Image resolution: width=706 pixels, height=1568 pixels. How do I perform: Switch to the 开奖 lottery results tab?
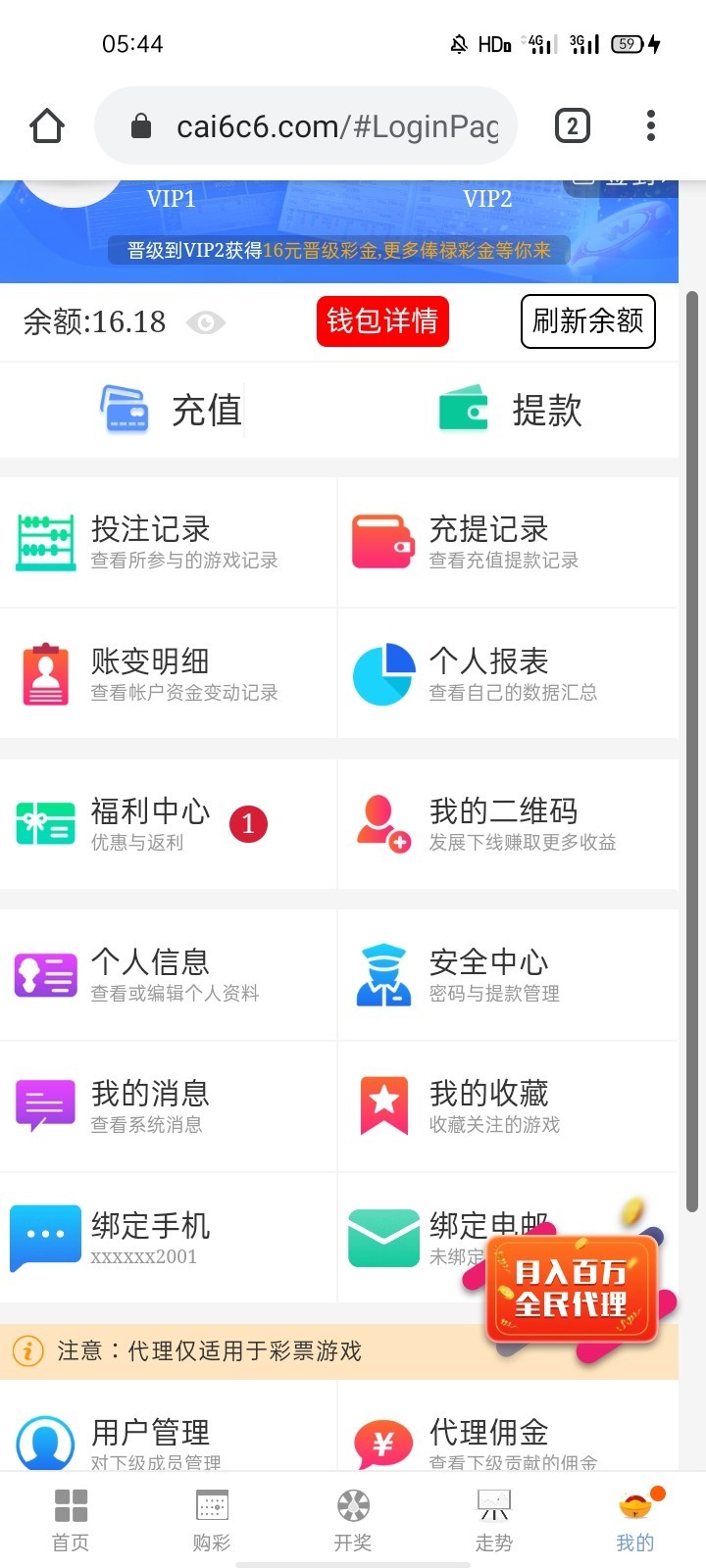pos(353,1520)
